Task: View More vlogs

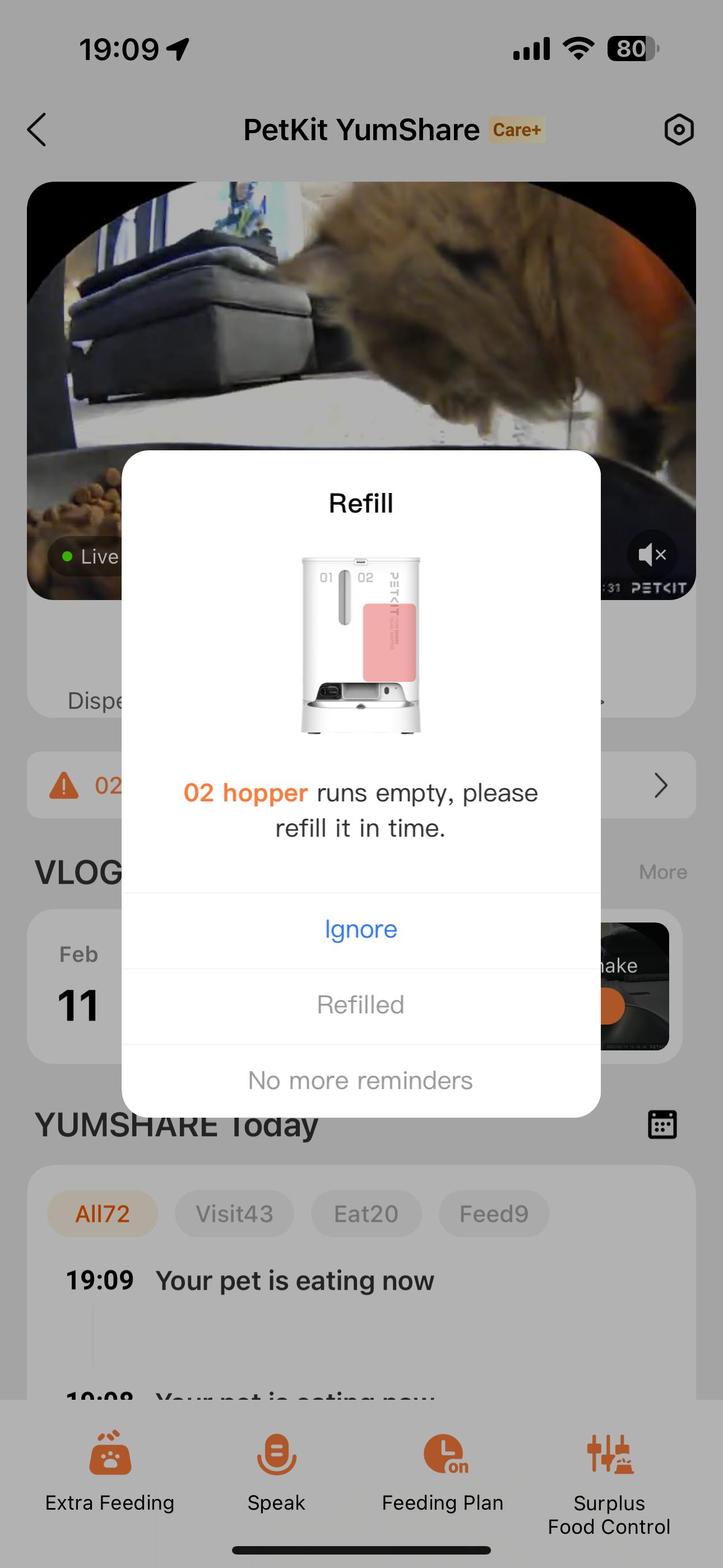Action: pyautogui.click(x=662, y=871)
